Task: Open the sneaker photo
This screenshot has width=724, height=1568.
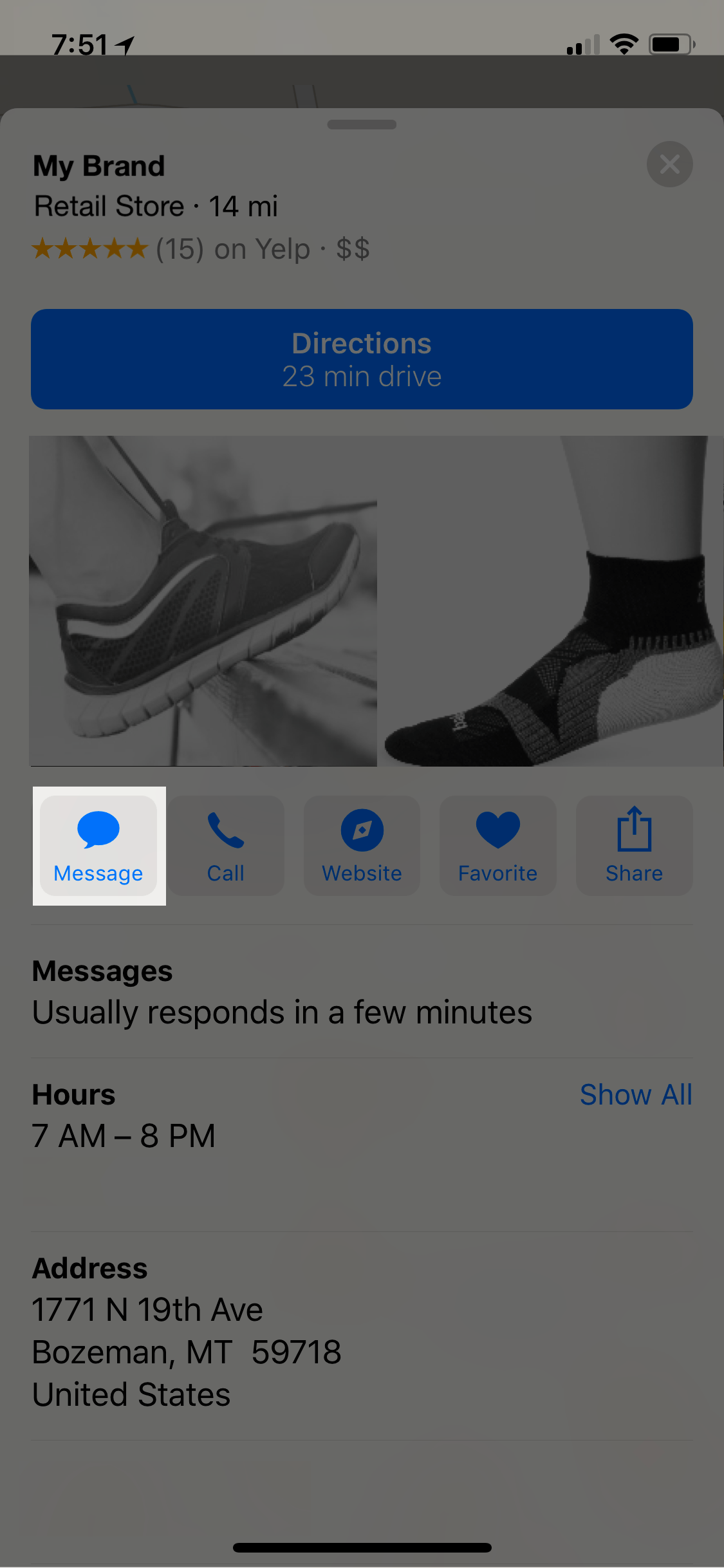Action: [203, 601]
